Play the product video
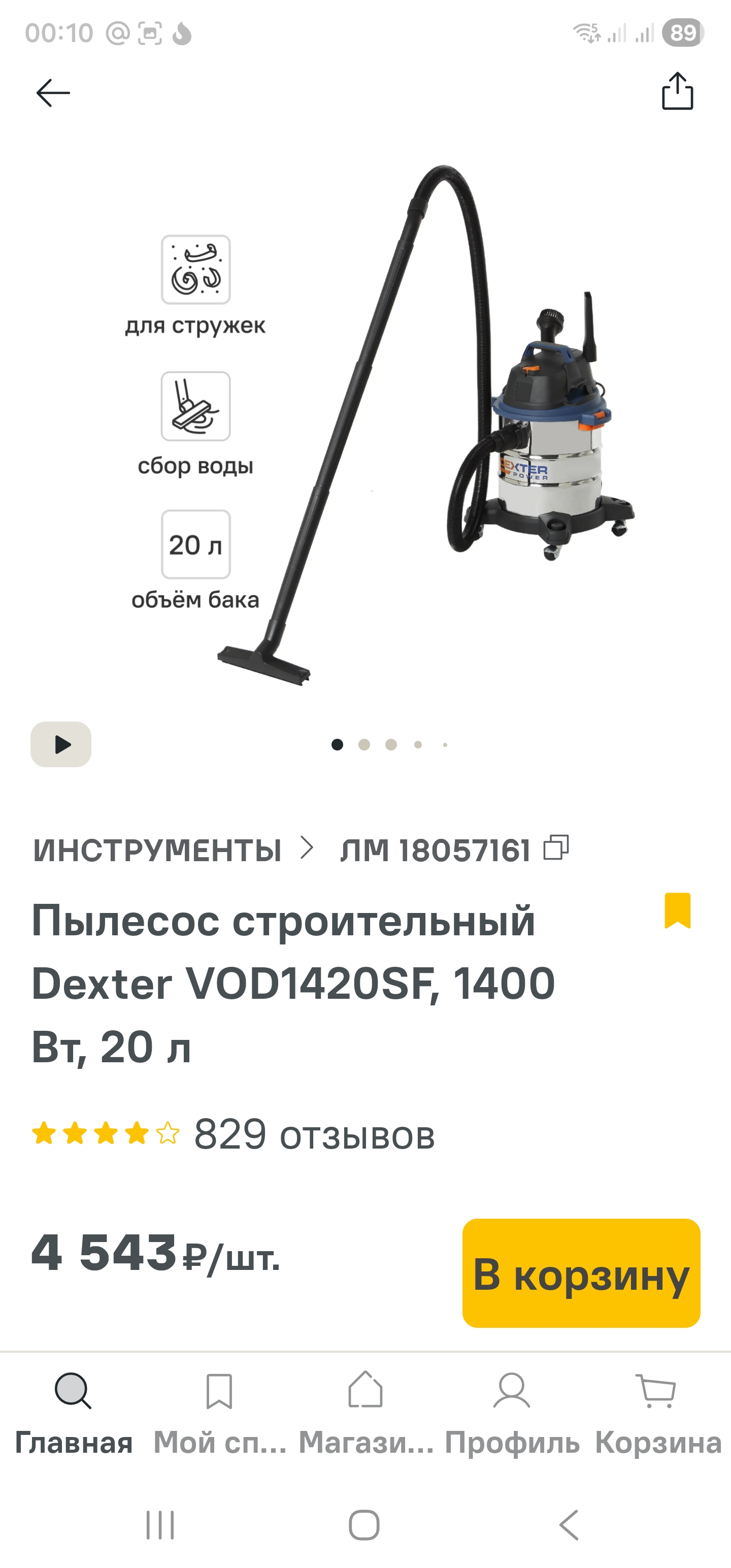Screen dimensions: 731x1568 (x=61, y=744)
